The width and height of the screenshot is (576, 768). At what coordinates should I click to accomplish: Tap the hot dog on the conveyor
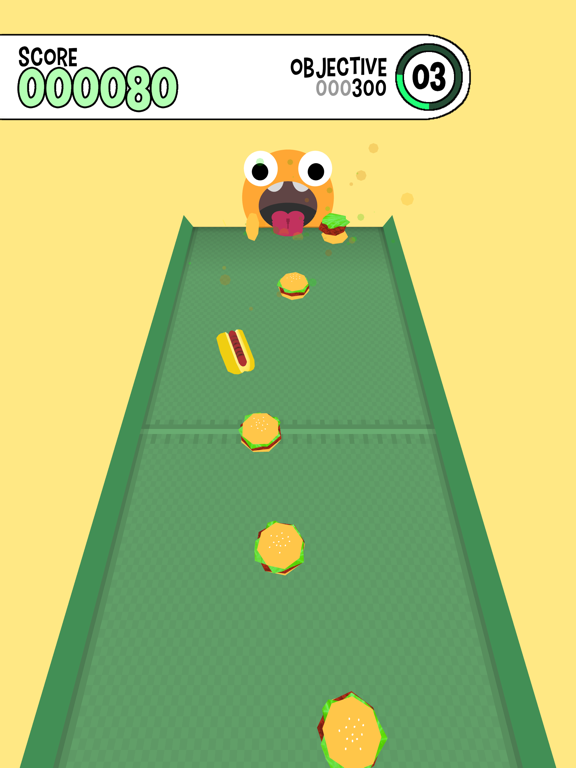(x=236, y=352)
